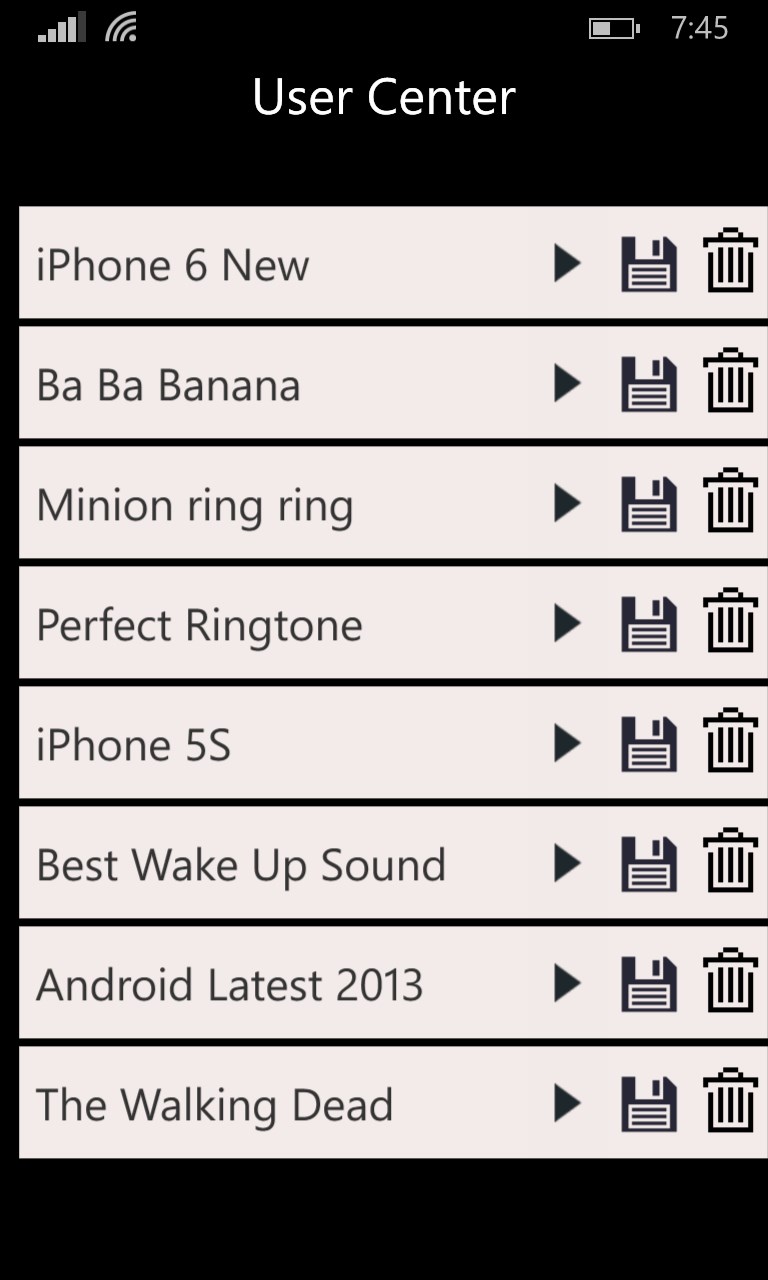
Task: Delete Minion ring ring from the list
Action: point(730,502)
